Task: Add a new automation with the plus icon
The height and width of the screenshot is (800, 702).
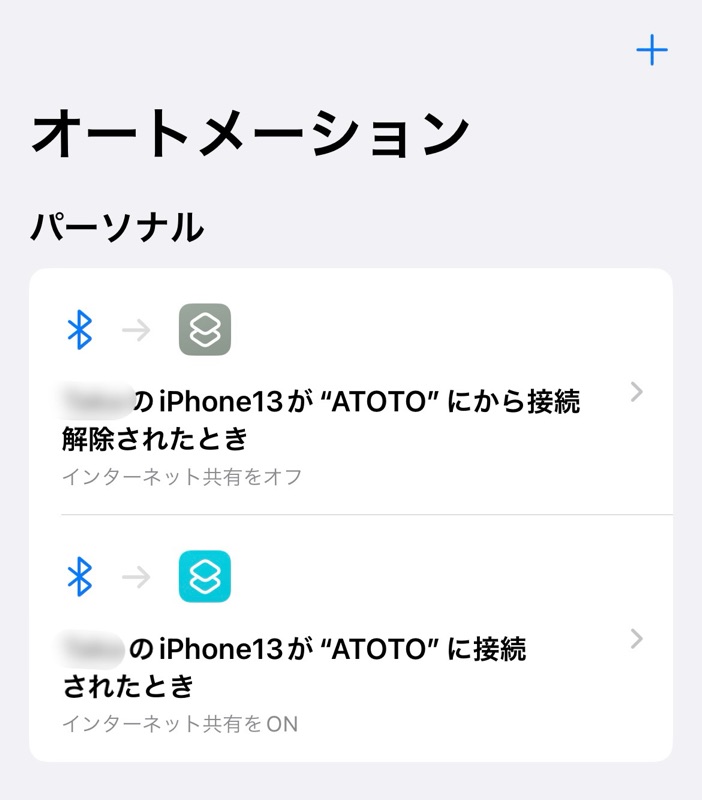Action: click(x=652, y=50)
